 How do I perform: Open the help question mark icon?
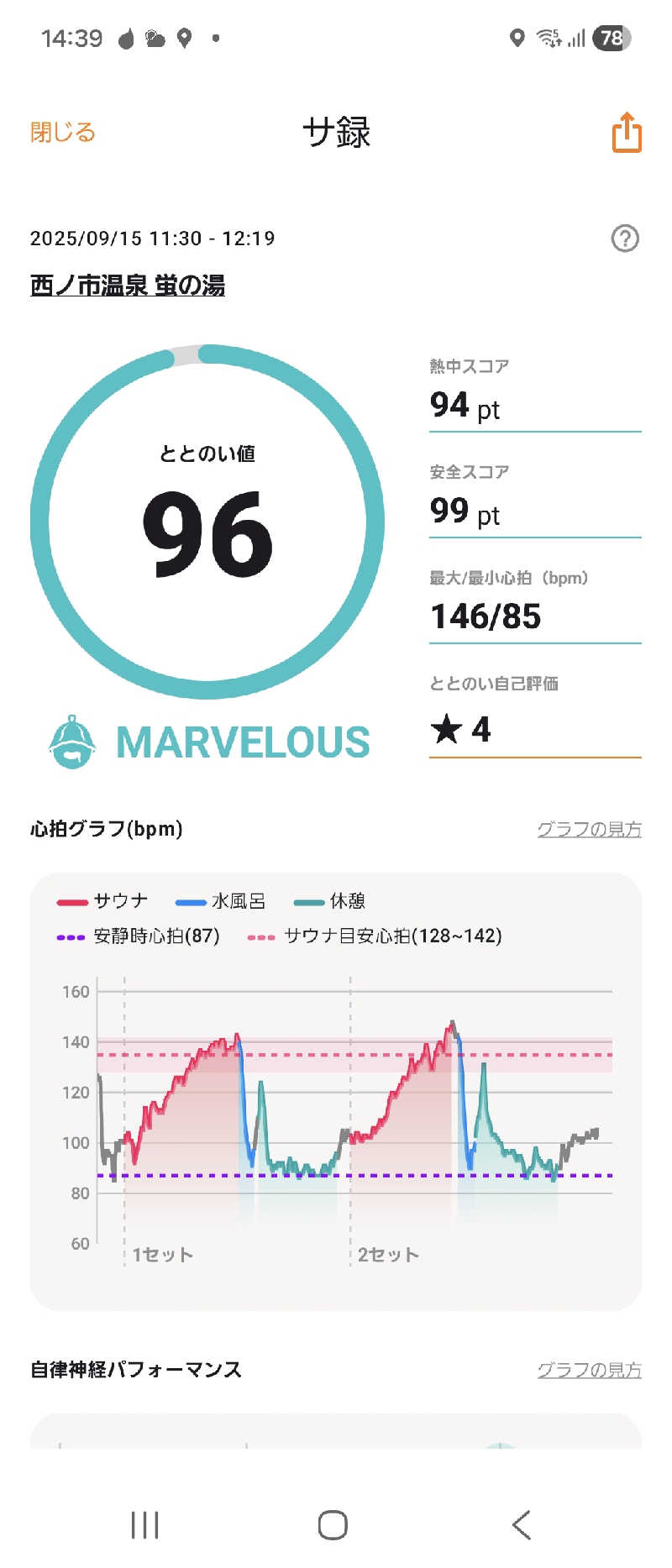[x=624, y=239]
